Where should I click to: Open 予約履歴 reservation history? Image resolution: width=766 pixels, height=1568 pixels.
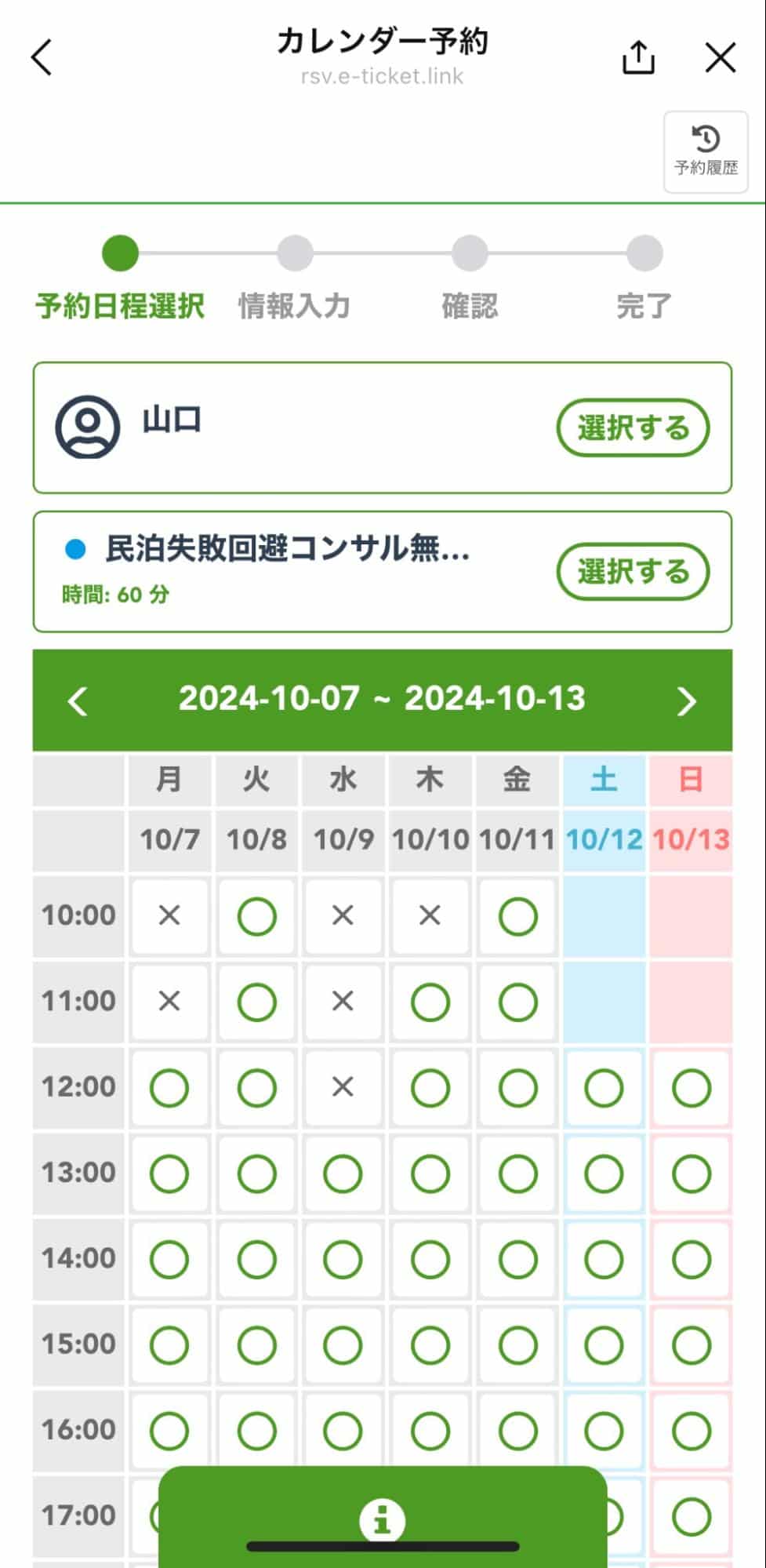tap(706, 151)
